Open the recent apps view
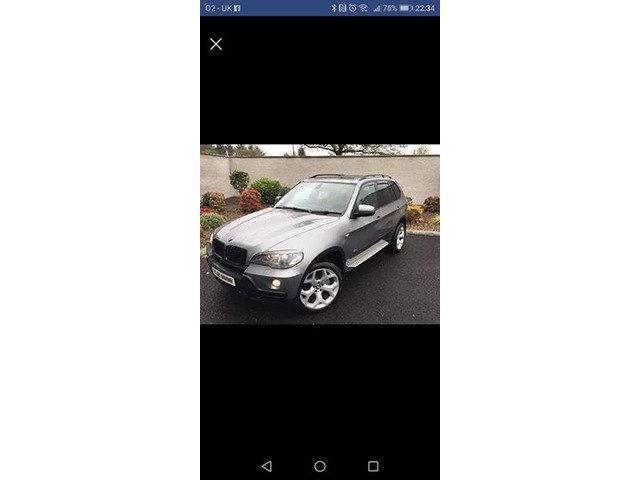640x480 pixels. [373, 466]
